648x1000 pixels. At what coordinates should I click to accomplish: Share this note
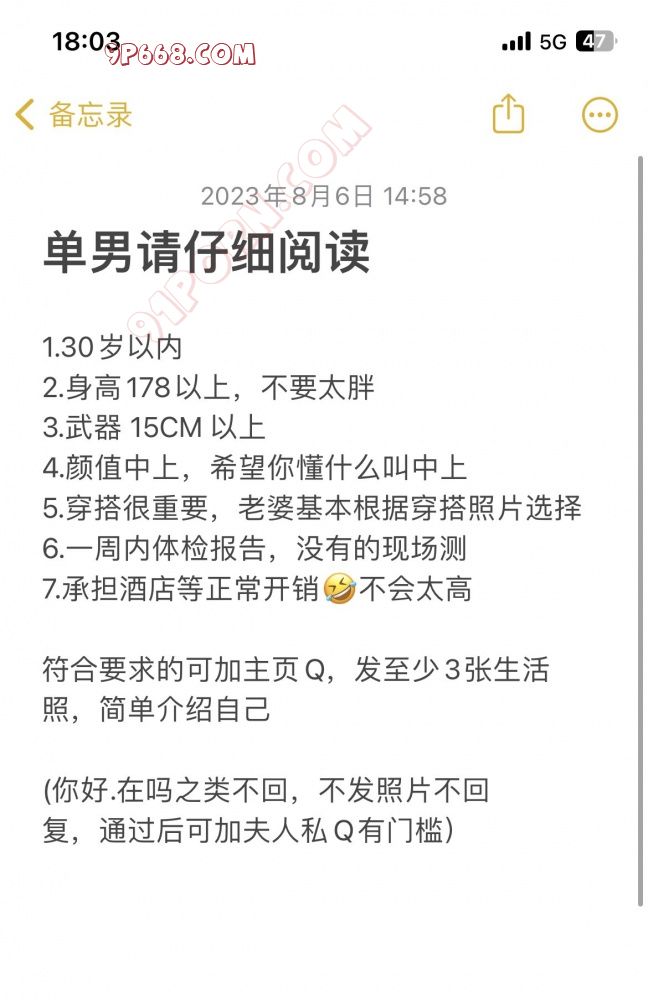point(508,114)
